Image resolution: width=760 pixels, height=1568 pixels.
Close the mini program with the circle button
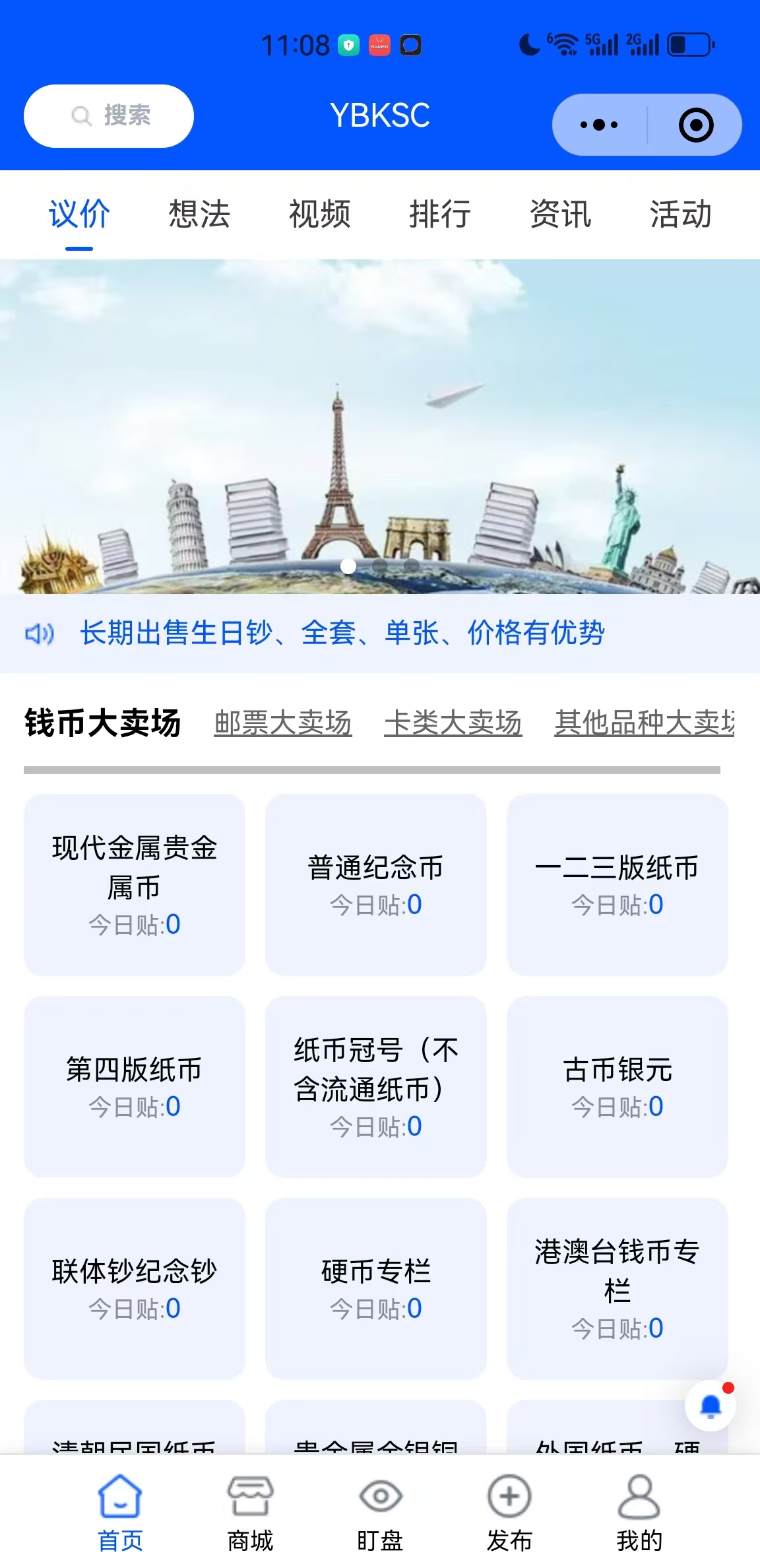[696, 125]
